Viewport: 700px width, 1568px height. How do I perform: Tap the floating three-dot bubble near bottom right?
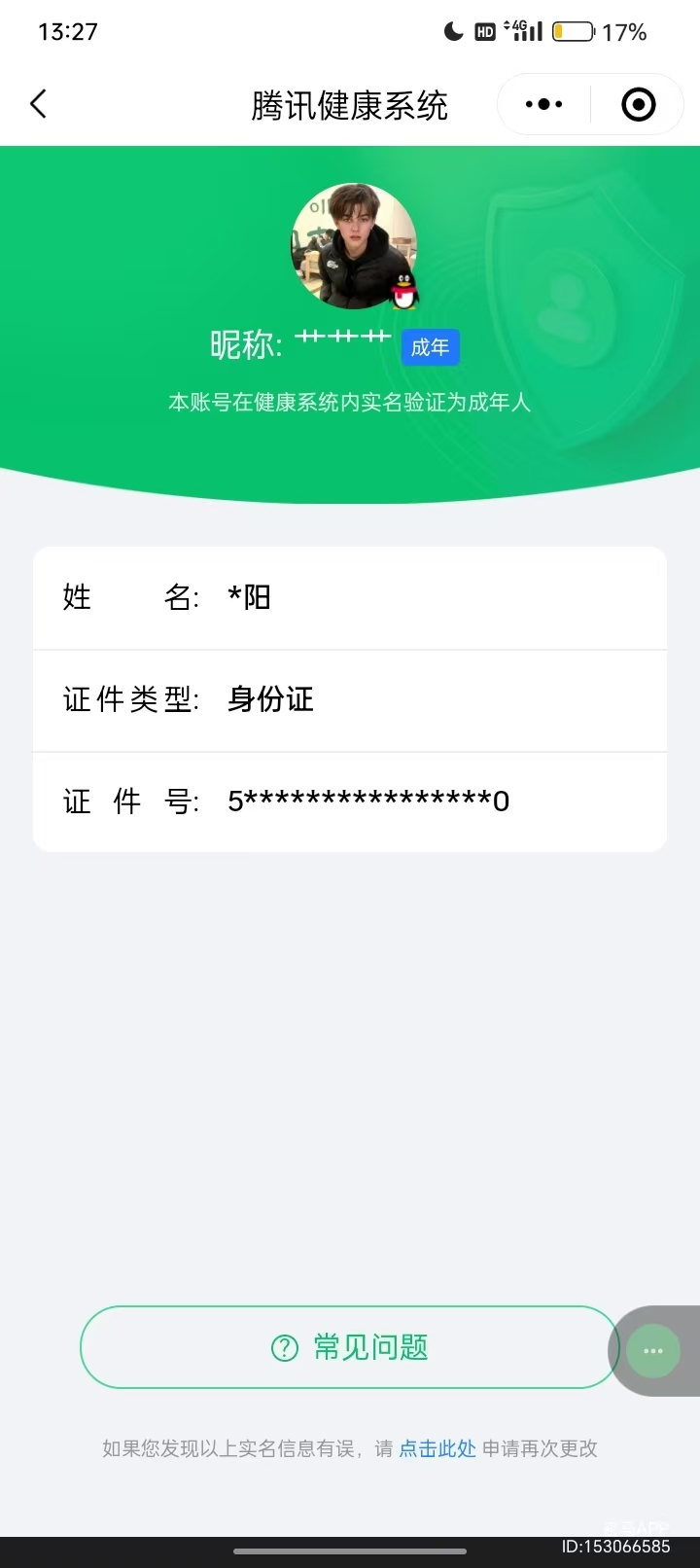pyautogui.click(x=653, y=1349)
